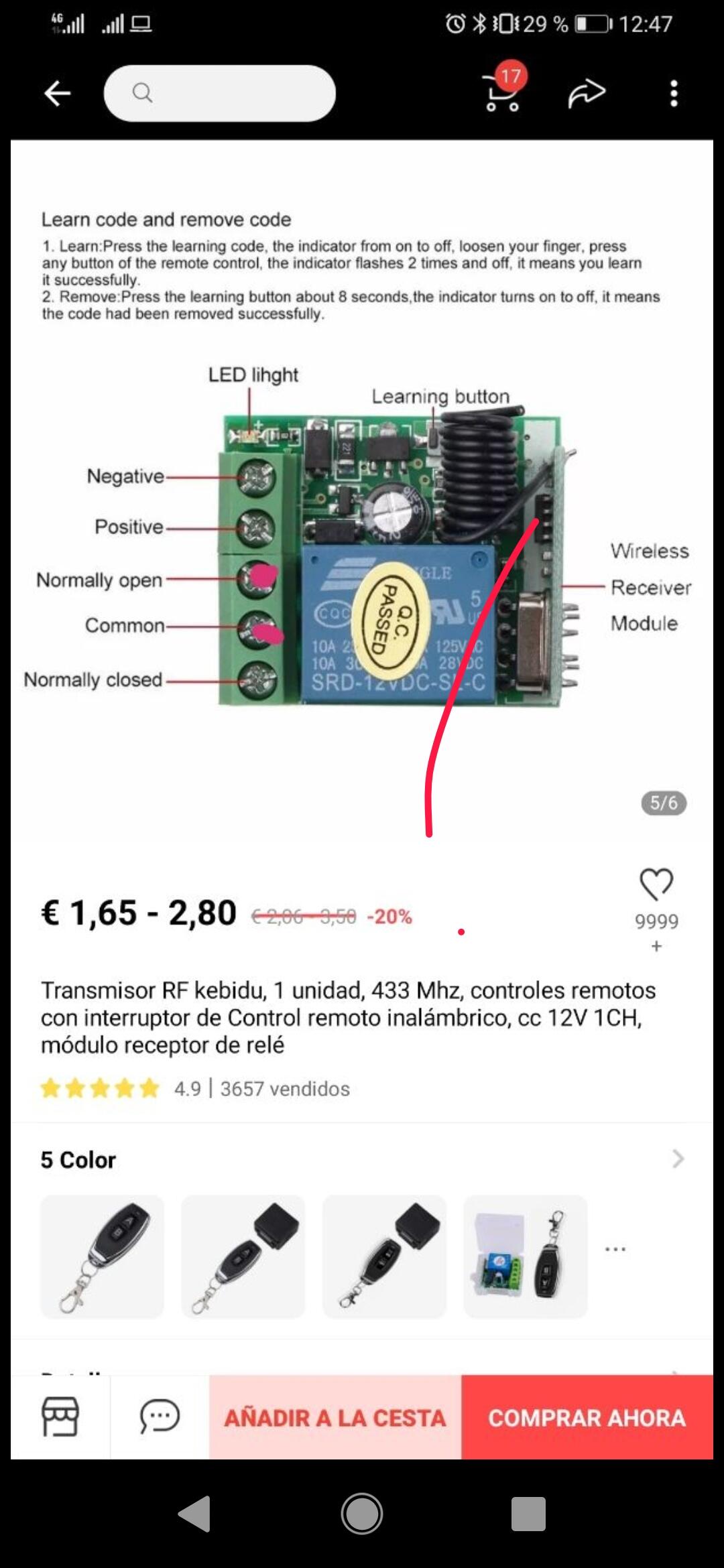Message the seller via chat icon
The height and width of the screenshot is (1568, 724).
coord(160,1417)
